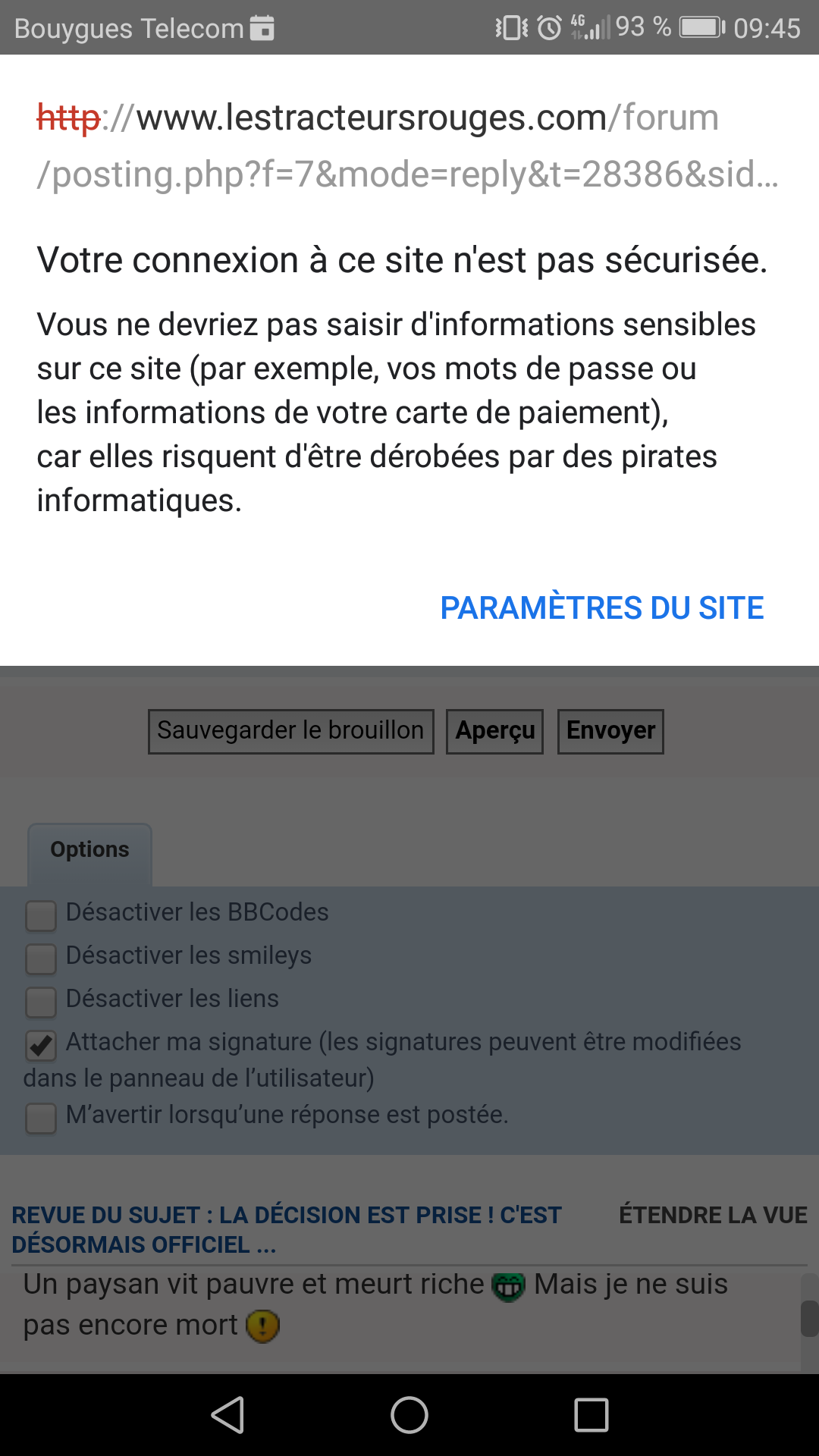This screenshot has width=819, height=1456.
Task: Tap Sauvegarder le brouillon button
Action: click(290, 731)
